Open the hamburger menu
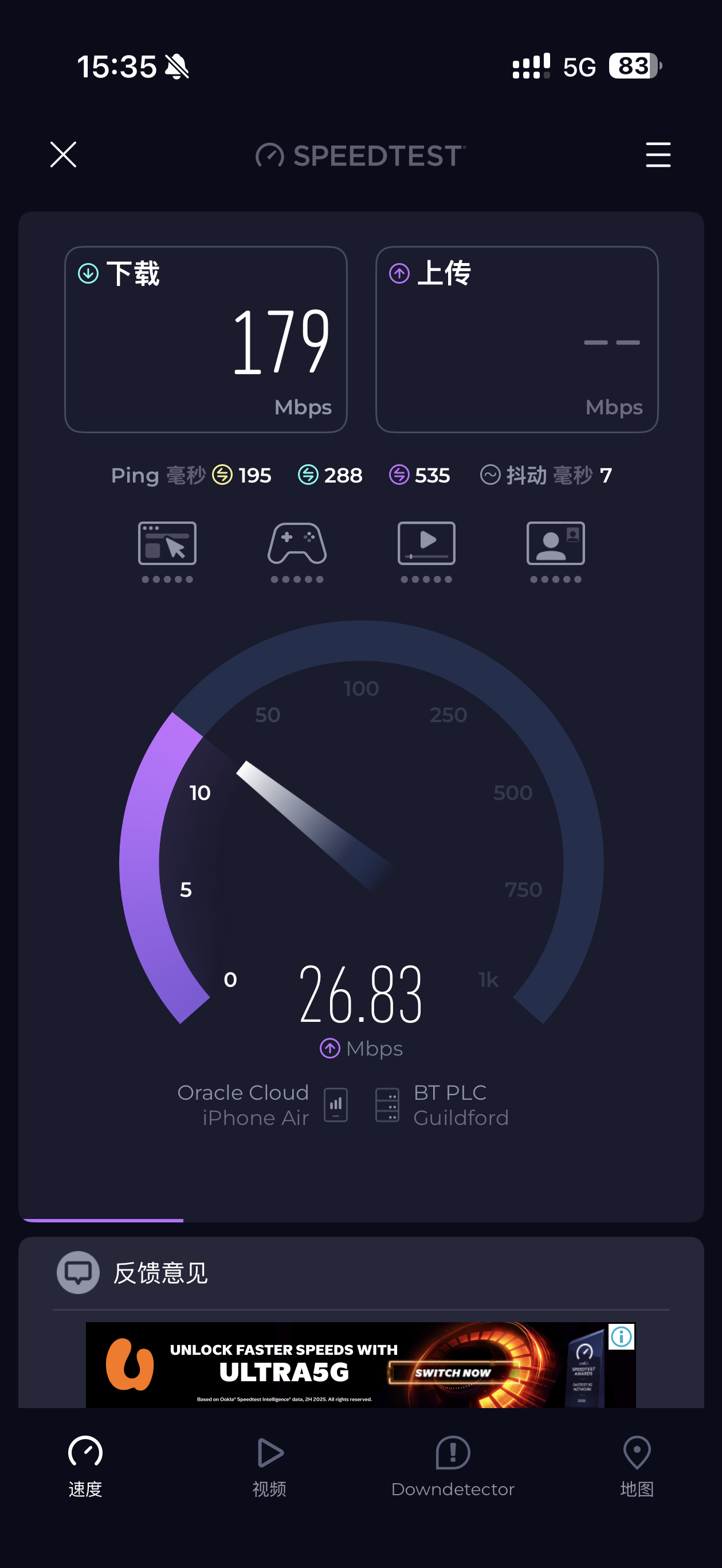This screenshot has height=1568, width=722. pos(658,155)
